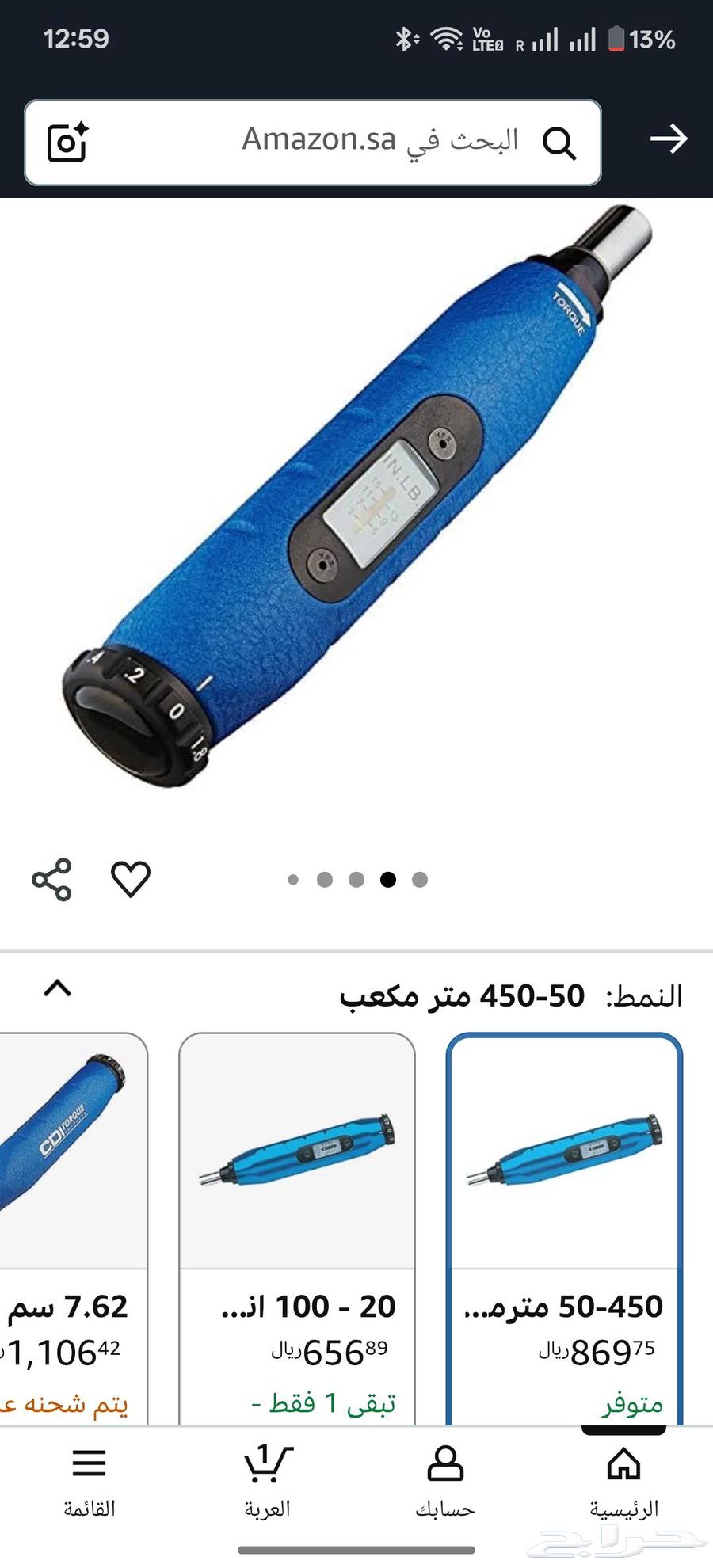Viewport: 713px width, 1568px height.
Task: Tap the back arrow beside the search bar
Action: (669, 140)
